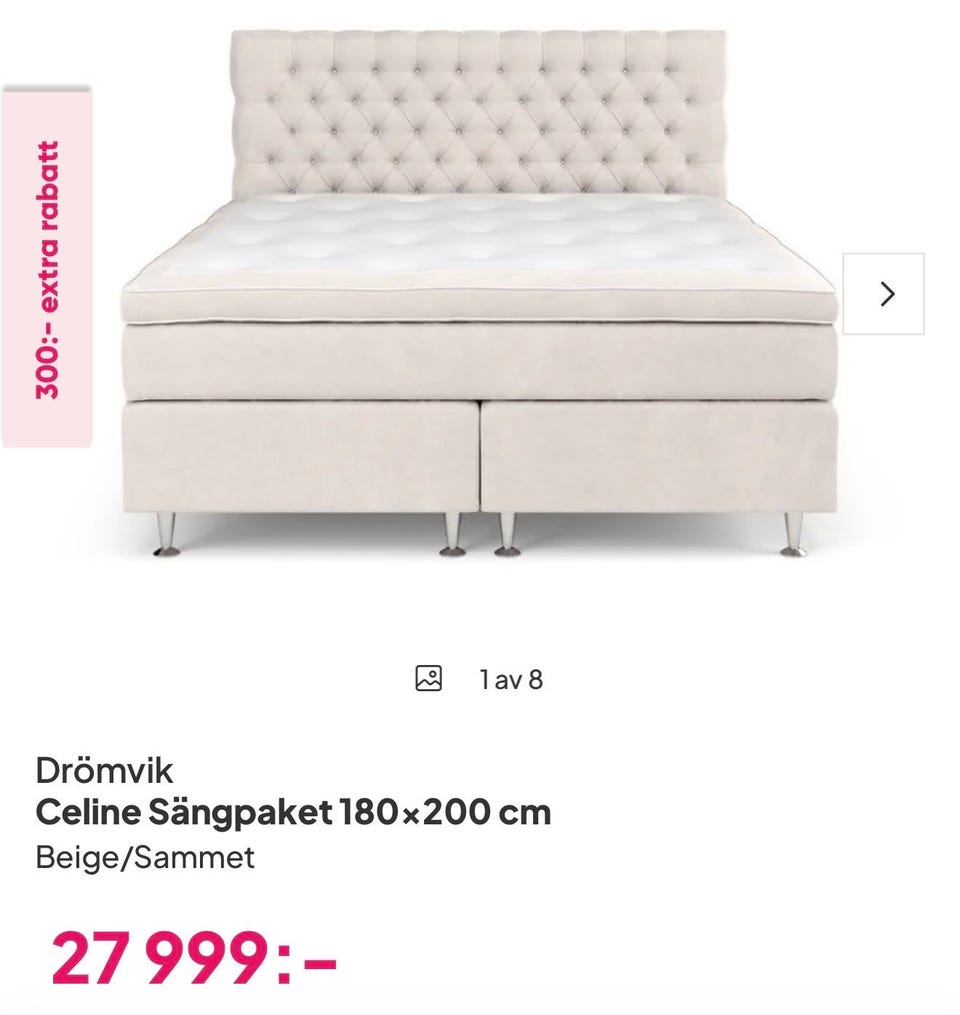Open the Drömvik brand page
The width and height of the screenshot is (960, 1015).
(x=104, y=770)
